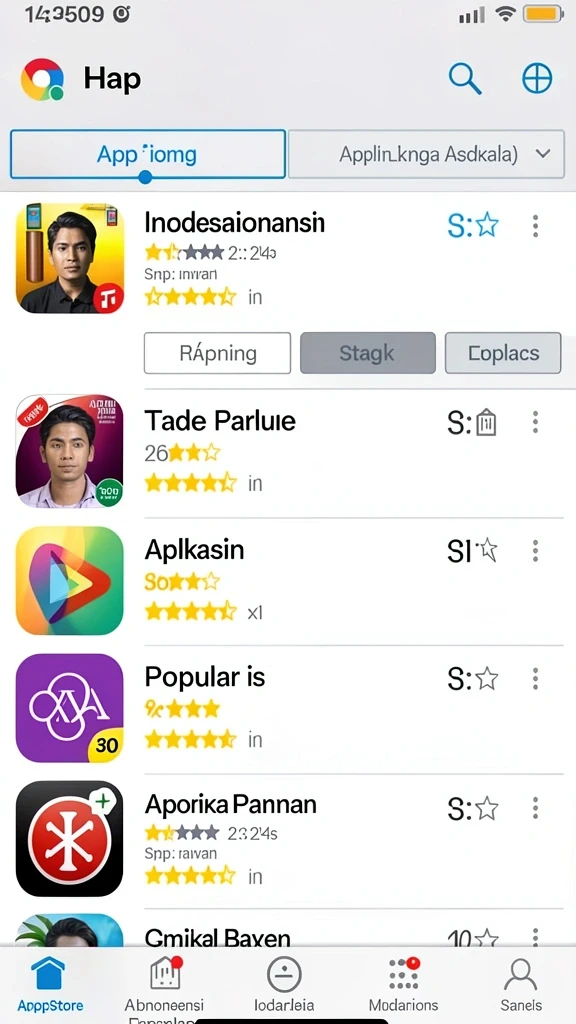576x1024 pixels.
Task: Tap the Rápning button
Action: 217,353
